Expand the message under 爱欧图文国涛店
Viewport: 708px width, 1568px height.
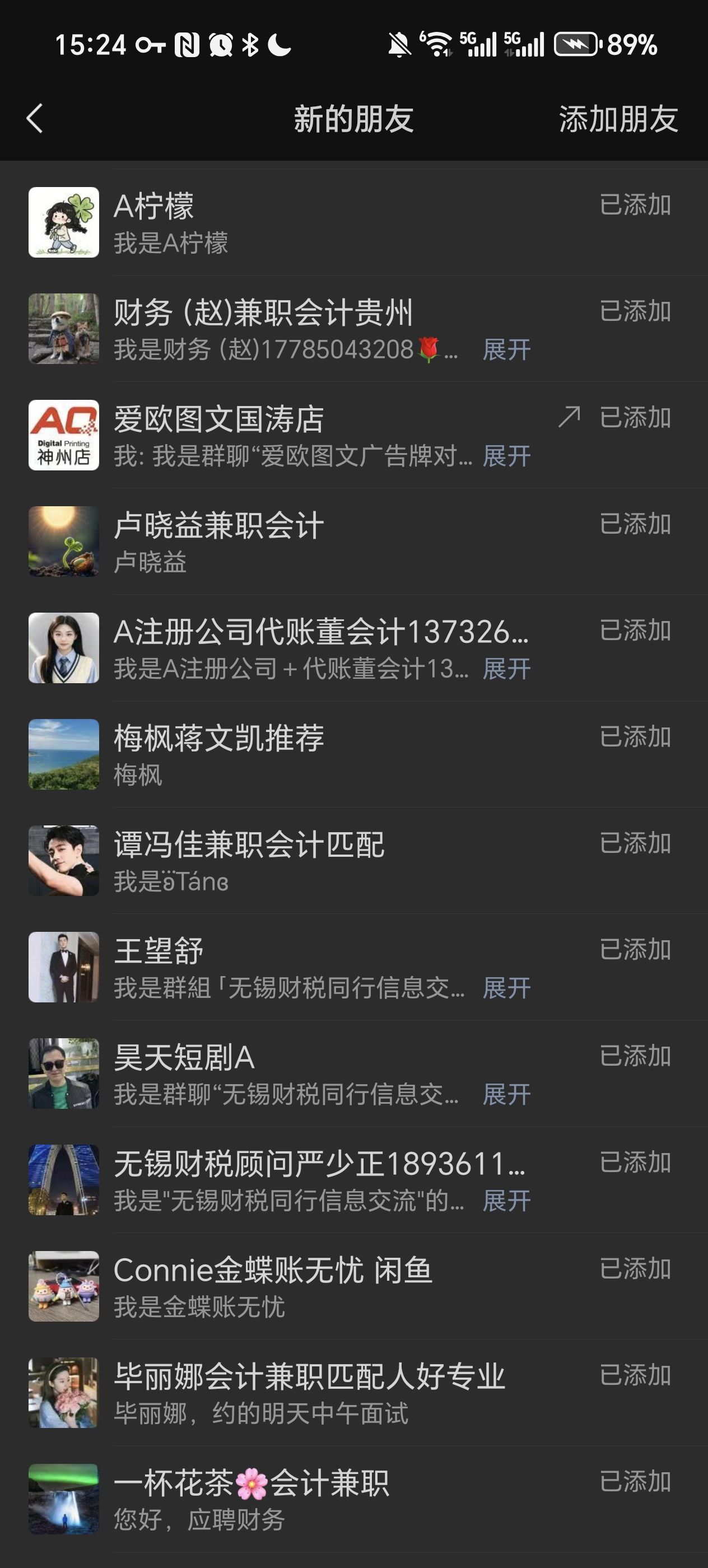coord(506,456)
